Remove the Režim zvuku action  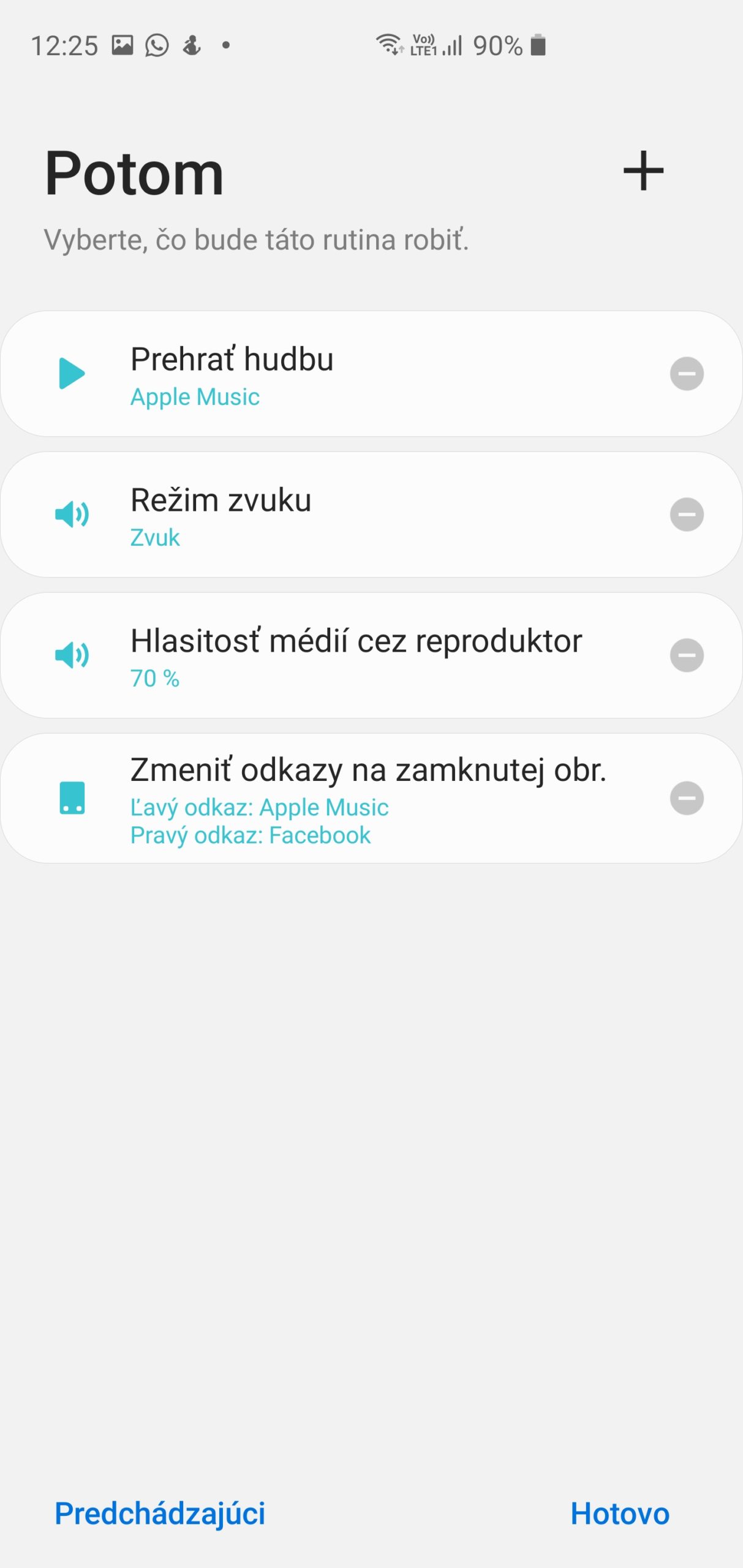[687, 514]
